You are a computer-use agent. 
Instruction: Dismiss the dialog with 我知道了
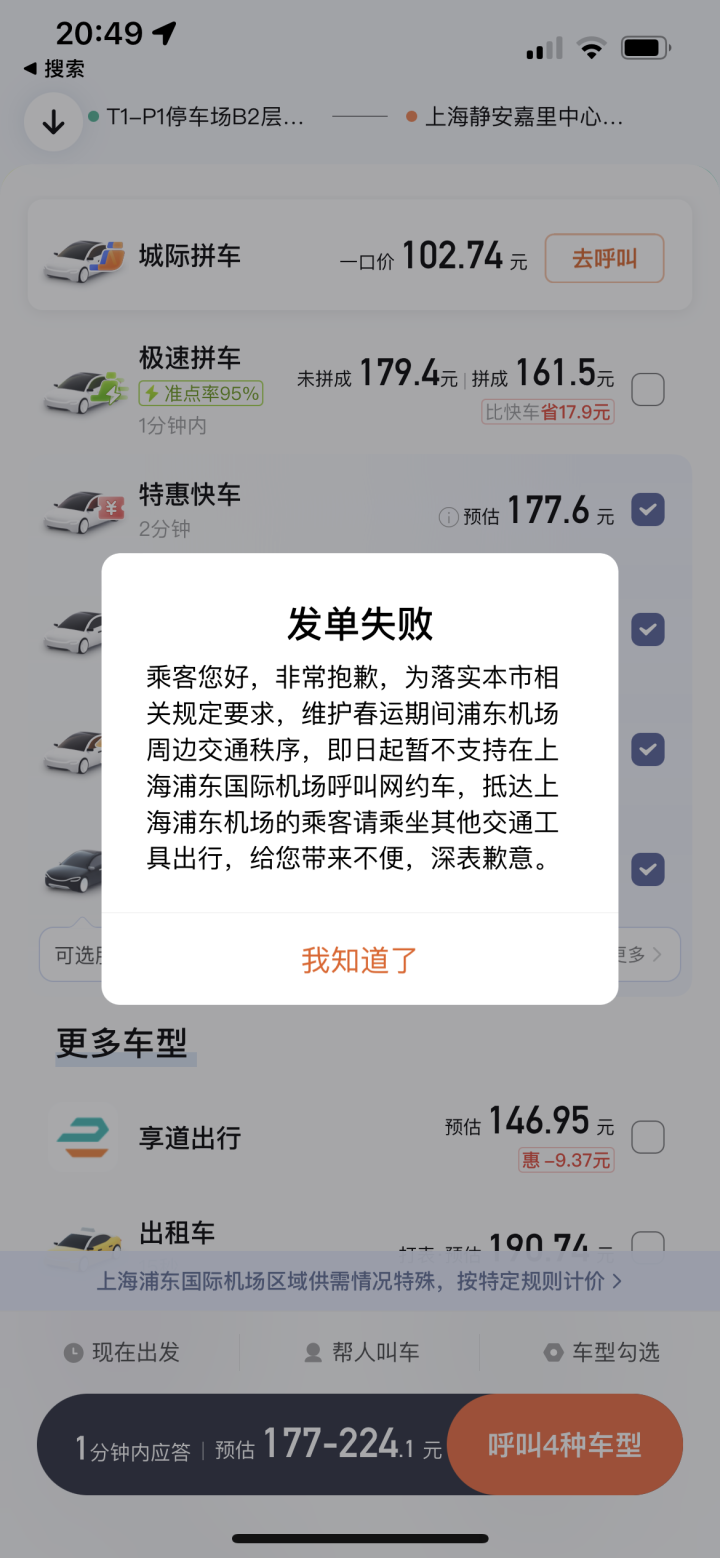pos(360,960)
